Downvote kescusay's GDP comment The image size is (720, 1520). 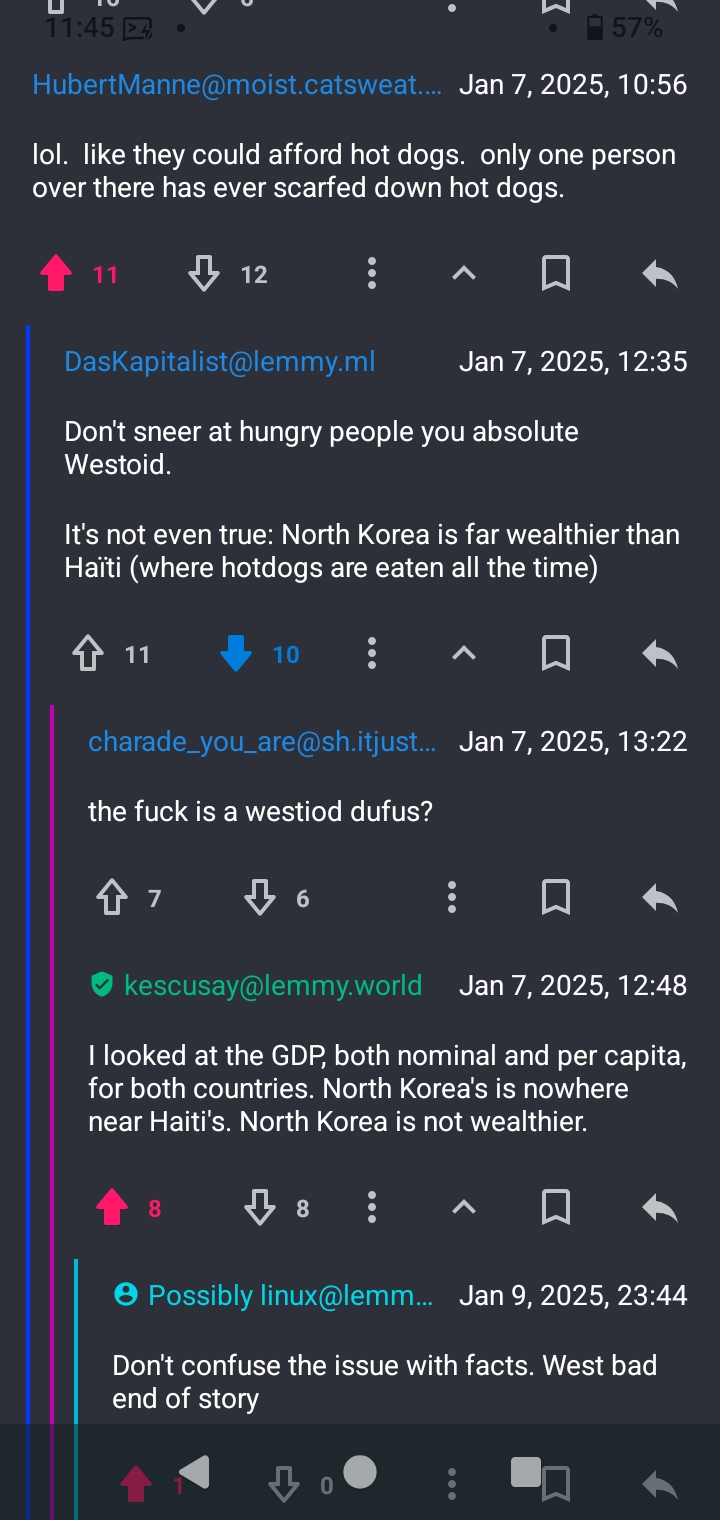[x=260, y=1208]
